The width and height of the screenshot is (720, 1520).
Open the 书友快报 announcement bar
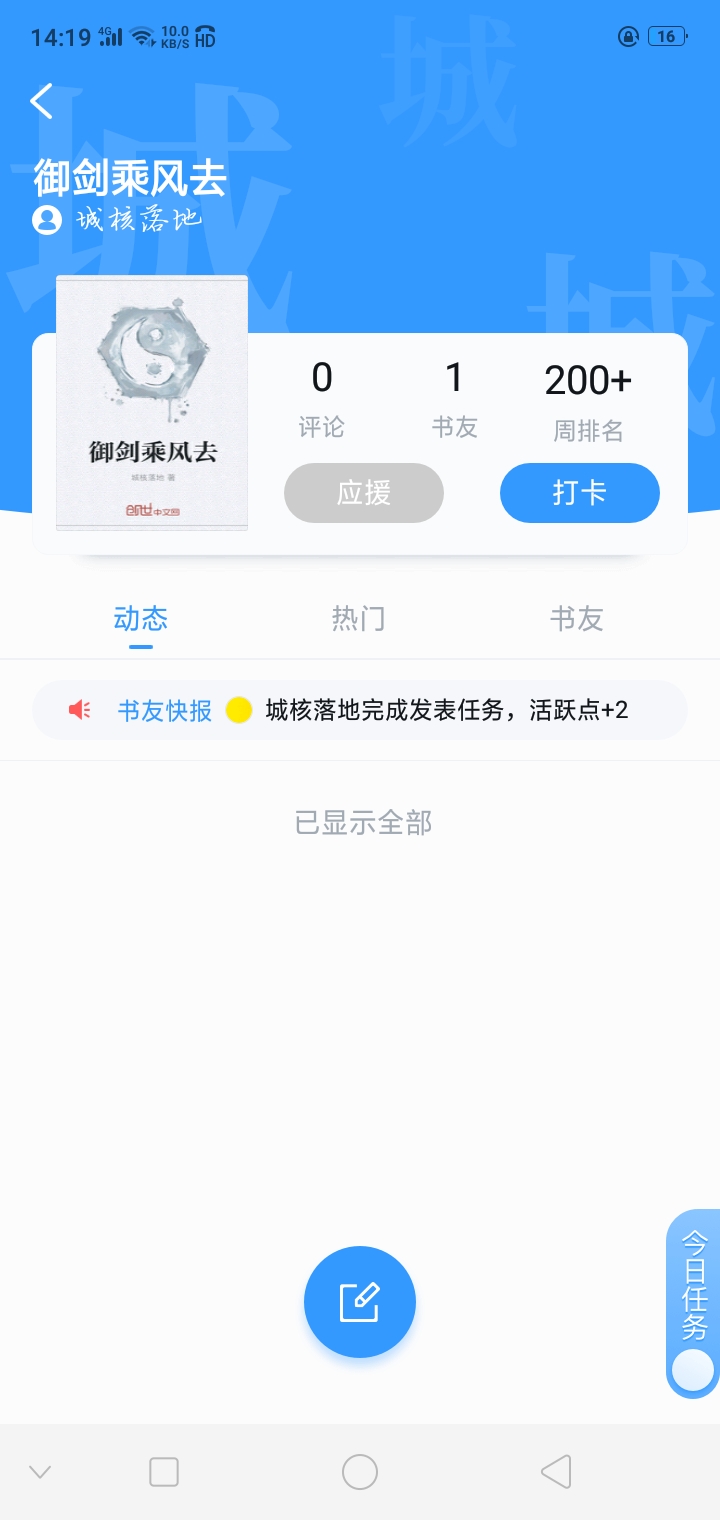[360, 710]
